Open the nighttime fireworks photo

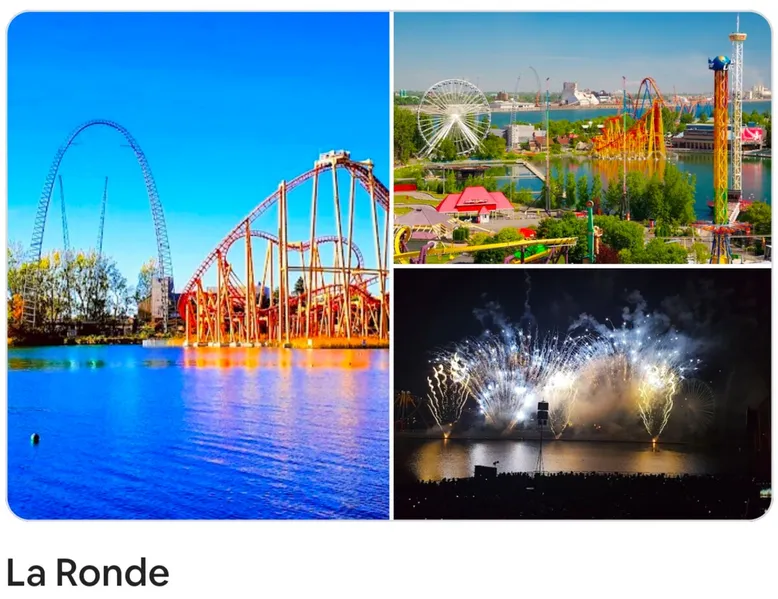point(582,393)
